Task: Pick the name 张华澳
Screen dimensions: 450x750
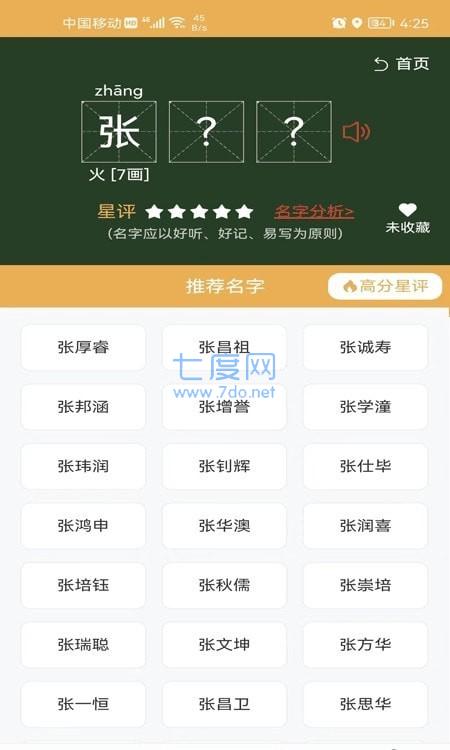Action: tap(224, 526)
